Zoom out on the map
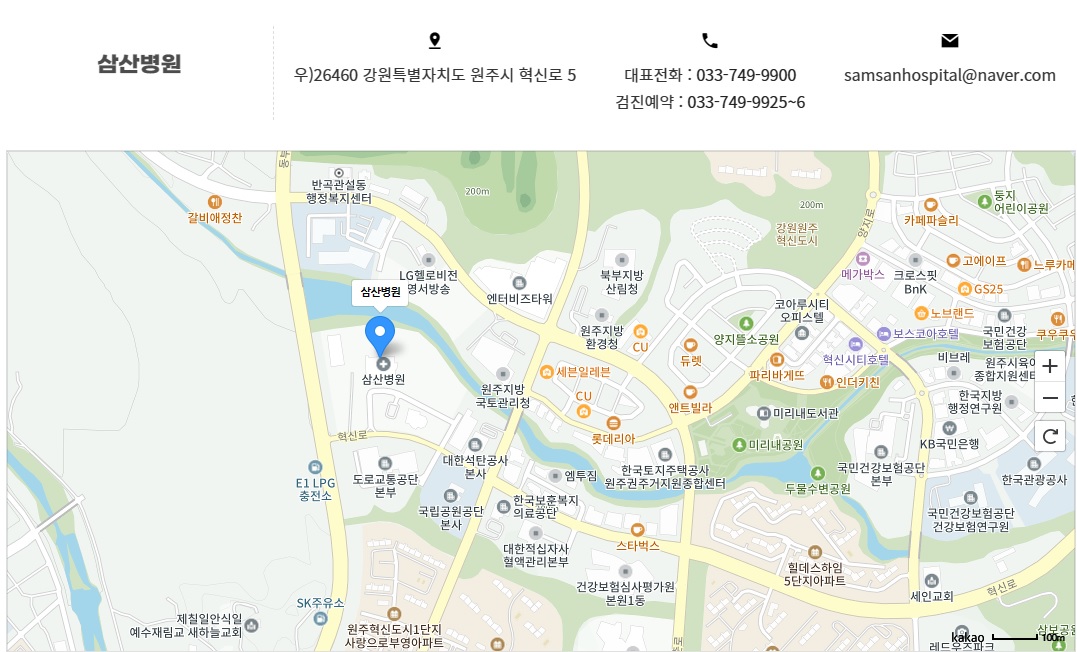This screenshot has height=652, width=1077. tap(1050, 398)
